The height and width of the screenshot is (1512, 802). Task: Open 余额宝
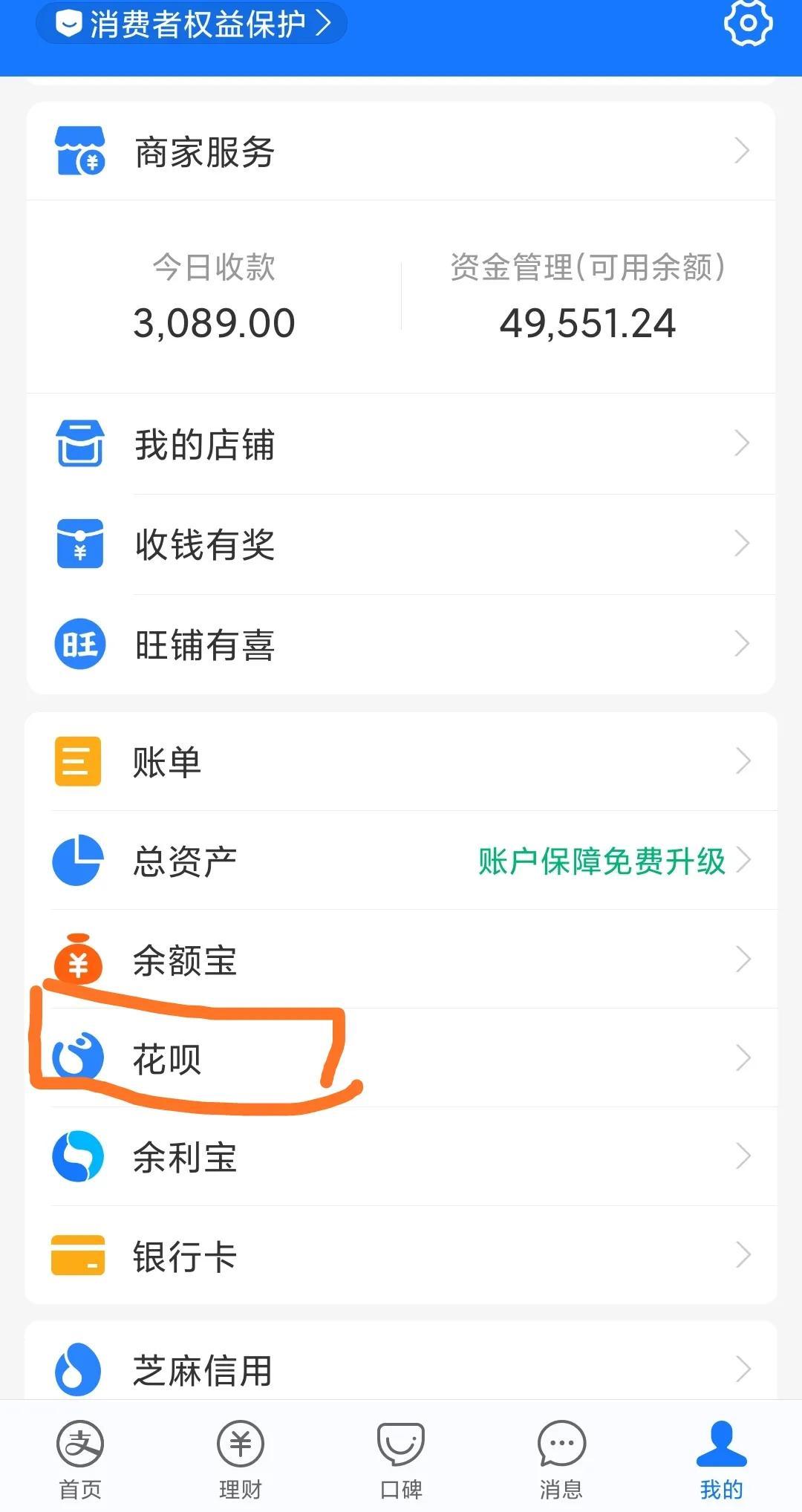(401, 959)
